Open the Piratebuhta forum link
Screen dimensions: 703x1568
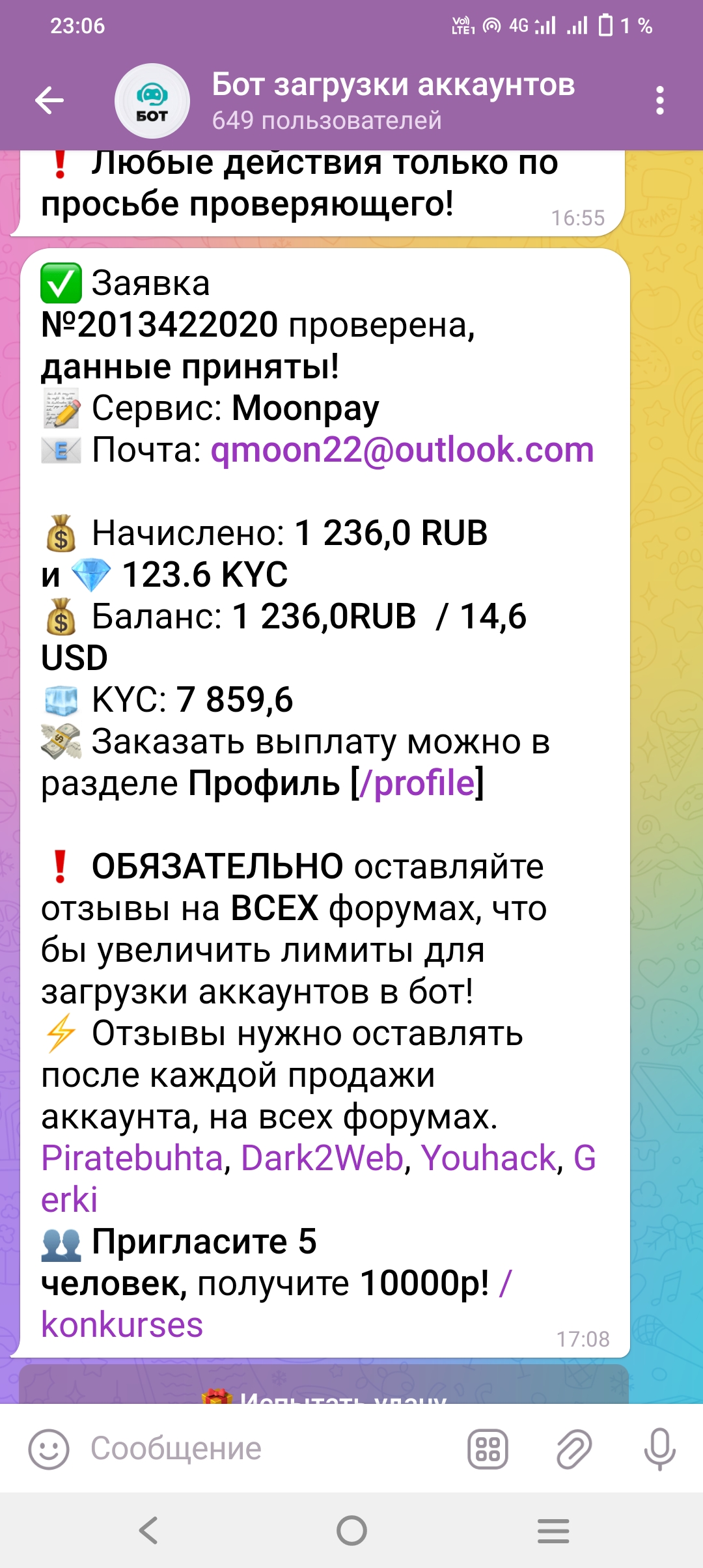coord(132,1158)
